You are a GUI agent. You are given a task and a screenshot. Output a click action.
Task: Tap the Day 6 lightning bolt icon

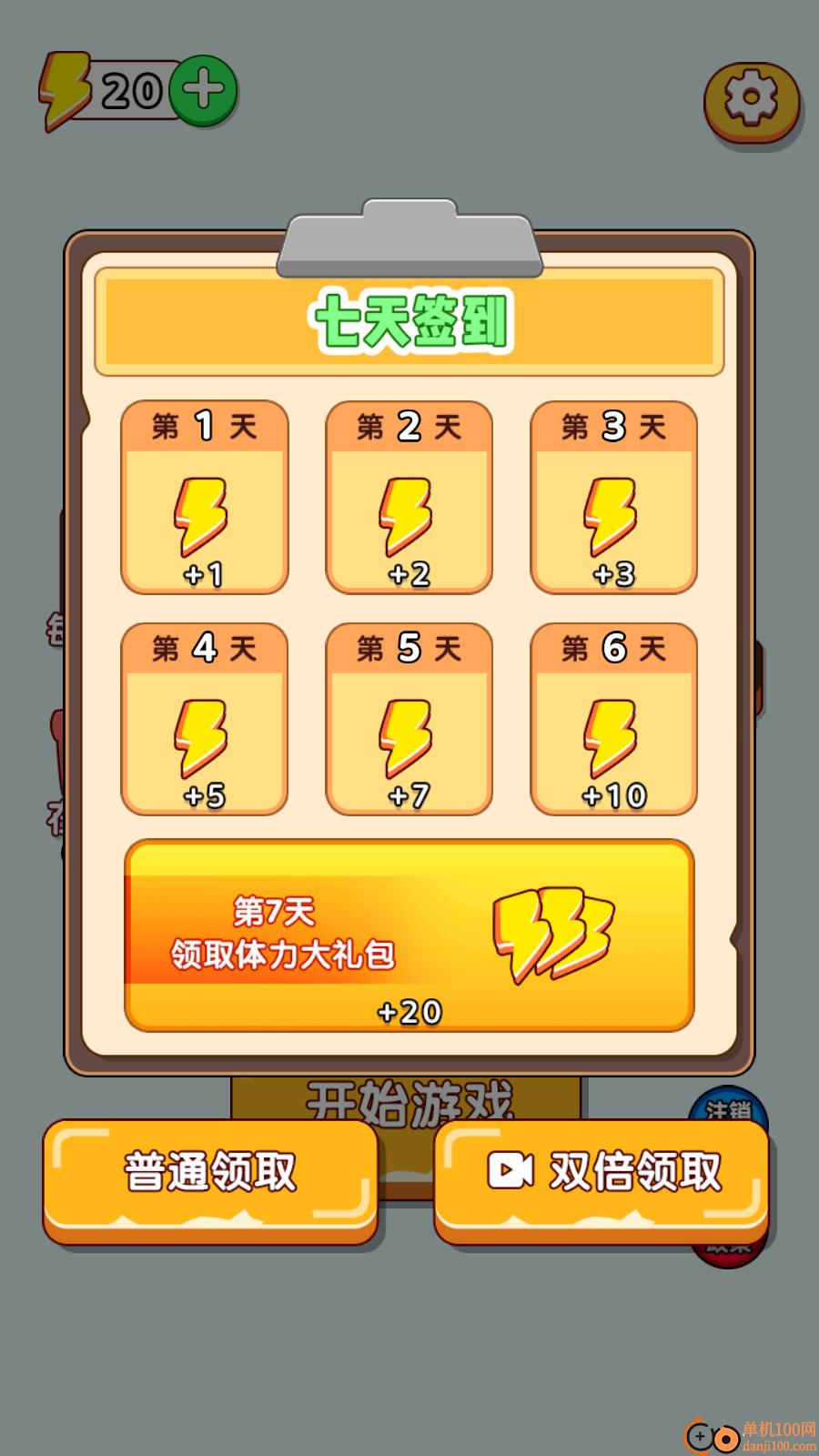point(612,737)
